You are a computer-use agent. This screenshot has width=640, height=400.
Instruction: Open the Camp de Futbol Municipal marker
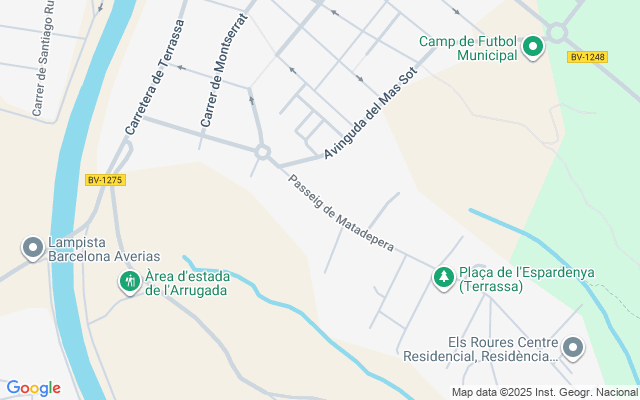pos(533,46)
